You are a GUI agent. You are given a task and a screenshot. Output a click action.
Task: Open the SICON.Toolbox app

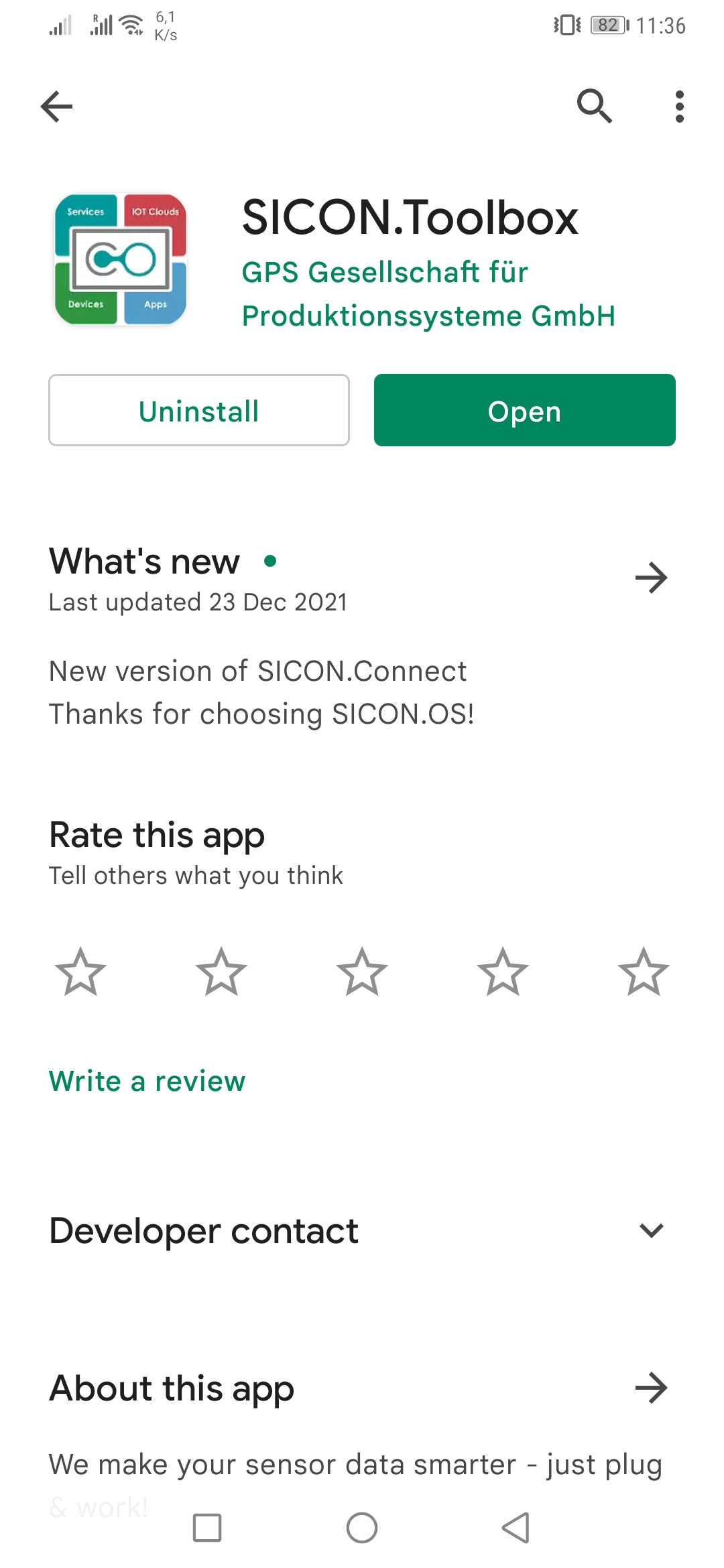[x=524, y=410]
